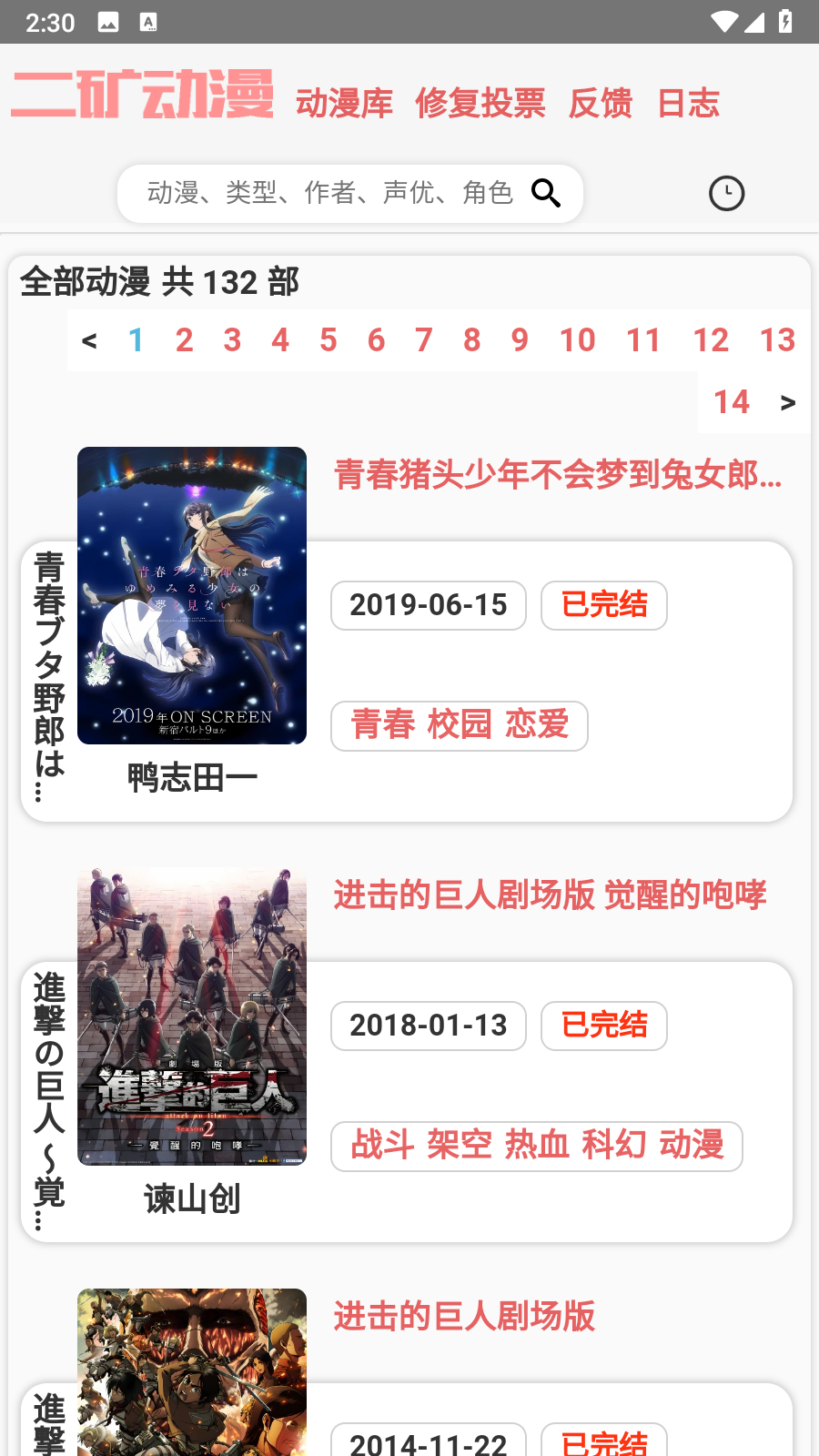The width and height of the screenshot is (819, 1456).
Task: Select the 青春 校园 恋爱 genre tag group
Action: click(x=459, y=726)
